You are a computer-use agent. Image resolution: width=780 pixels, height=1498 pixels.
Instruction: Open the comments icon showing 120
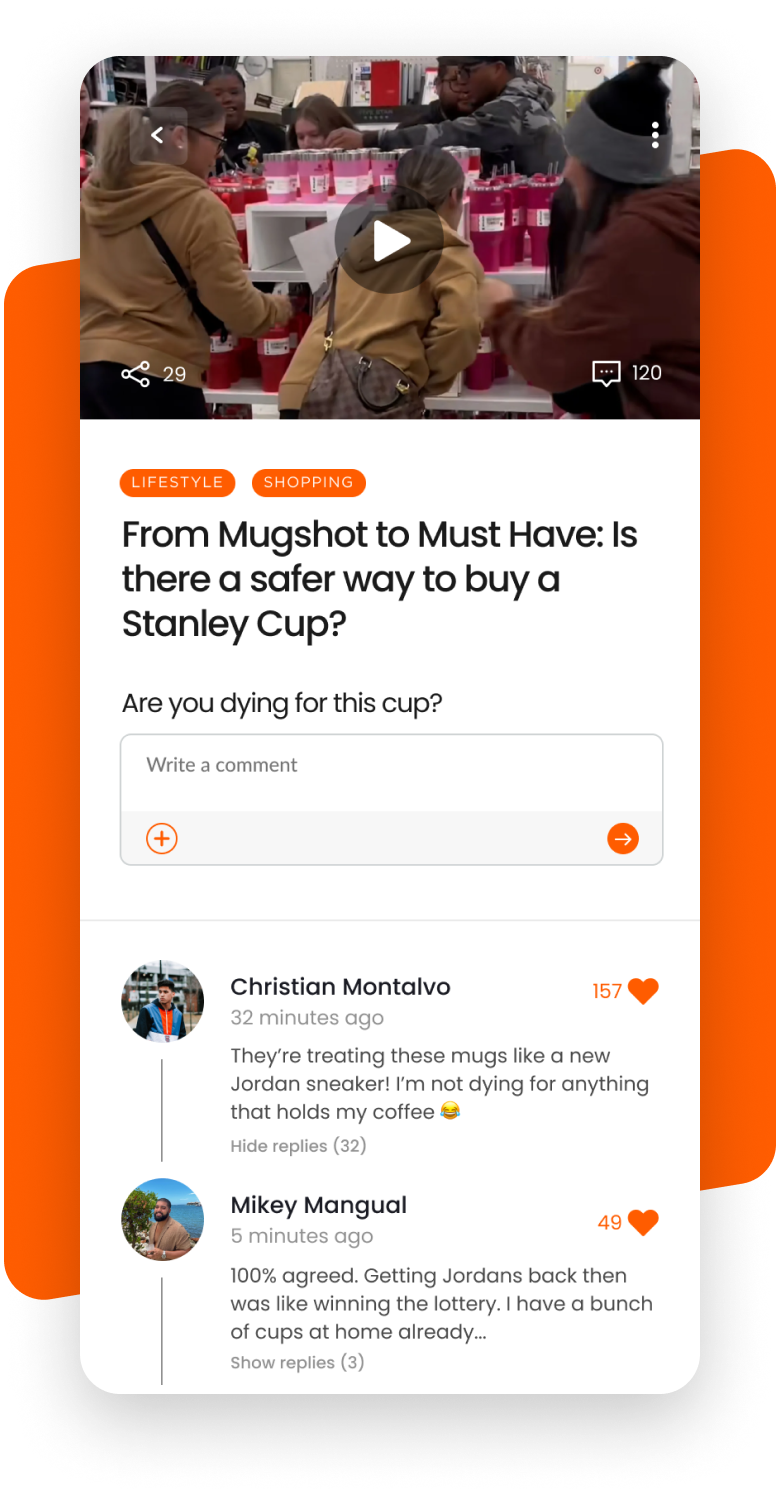[606, 374]
